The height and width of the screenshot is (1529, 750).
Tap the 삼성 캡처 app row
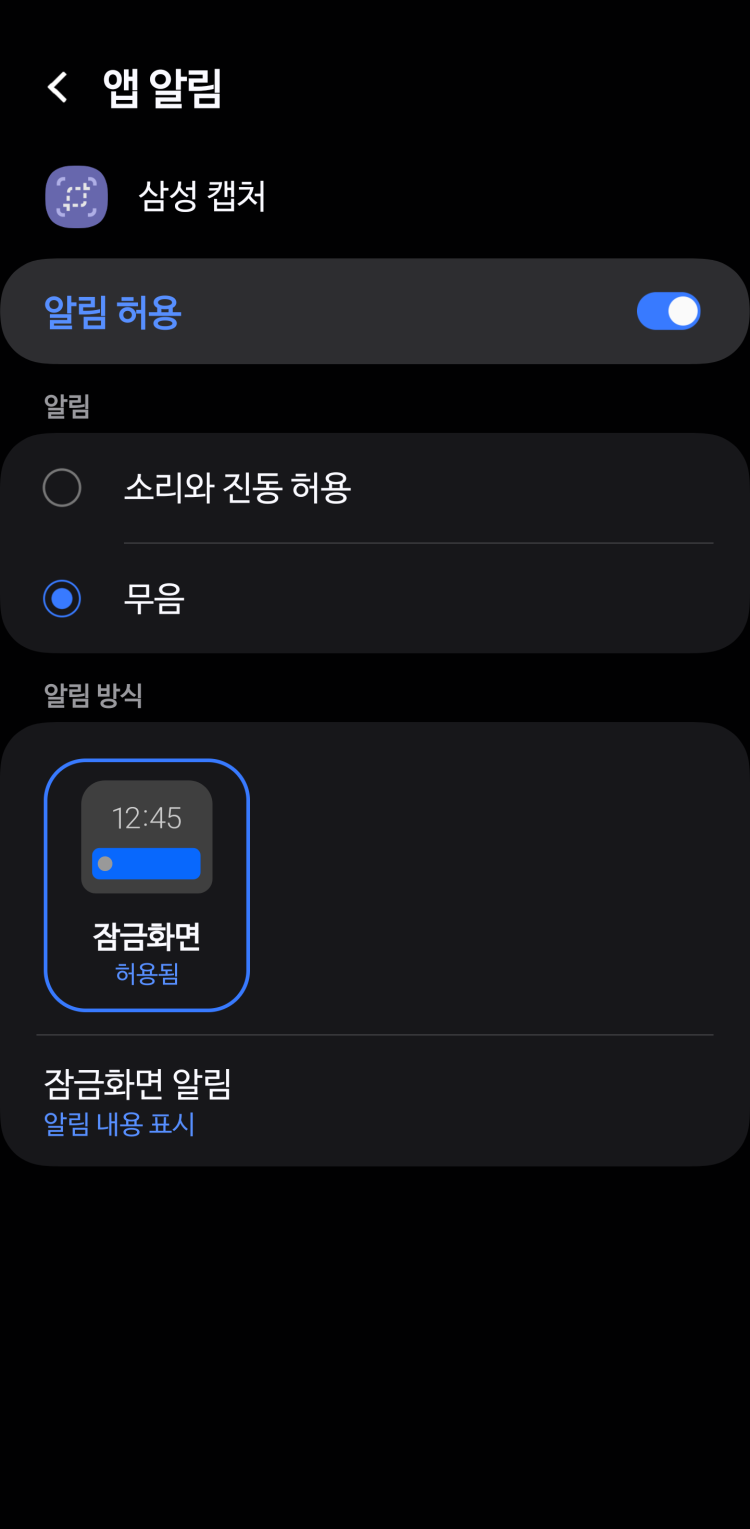tap(200, 197)
